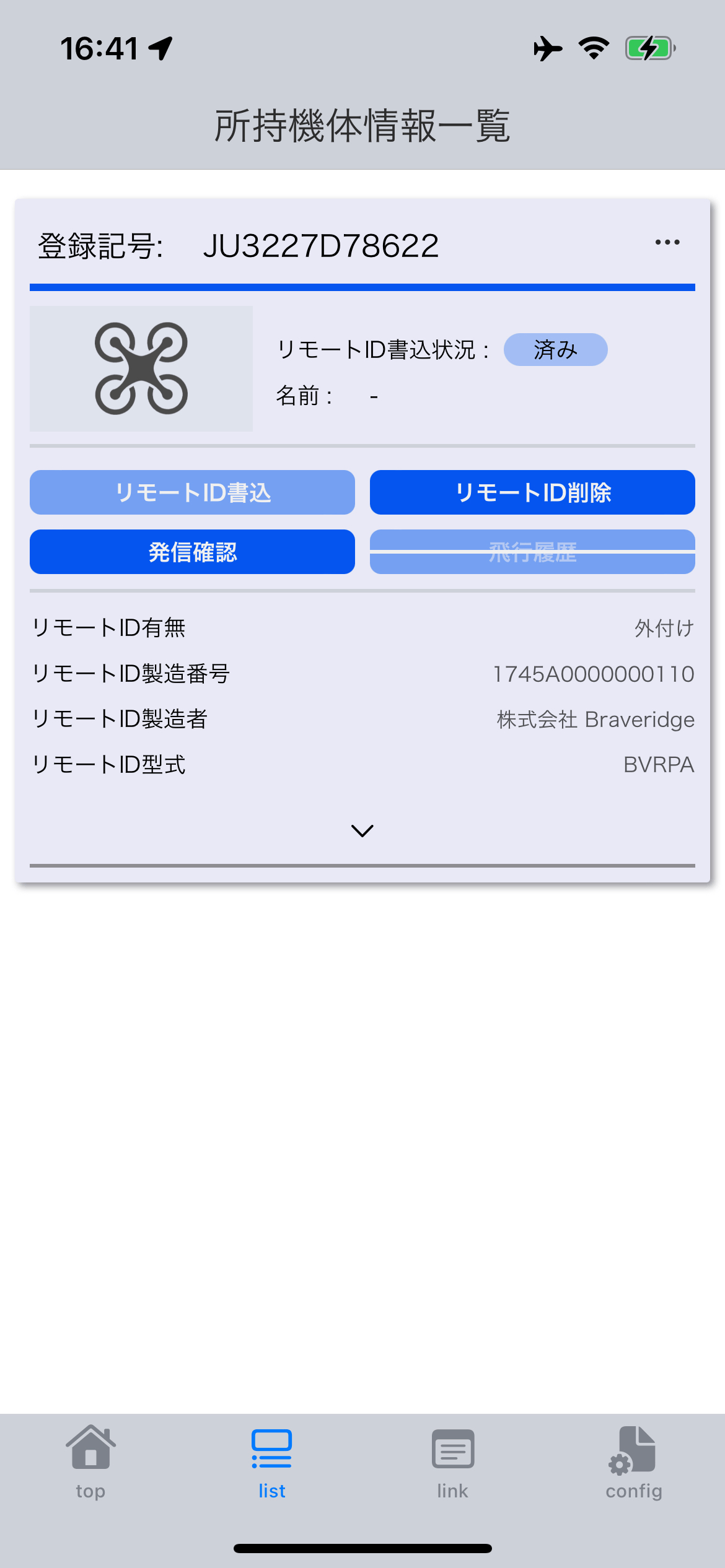
Task: Open config using the gear-document icon
Action: tap(633, 1447)
